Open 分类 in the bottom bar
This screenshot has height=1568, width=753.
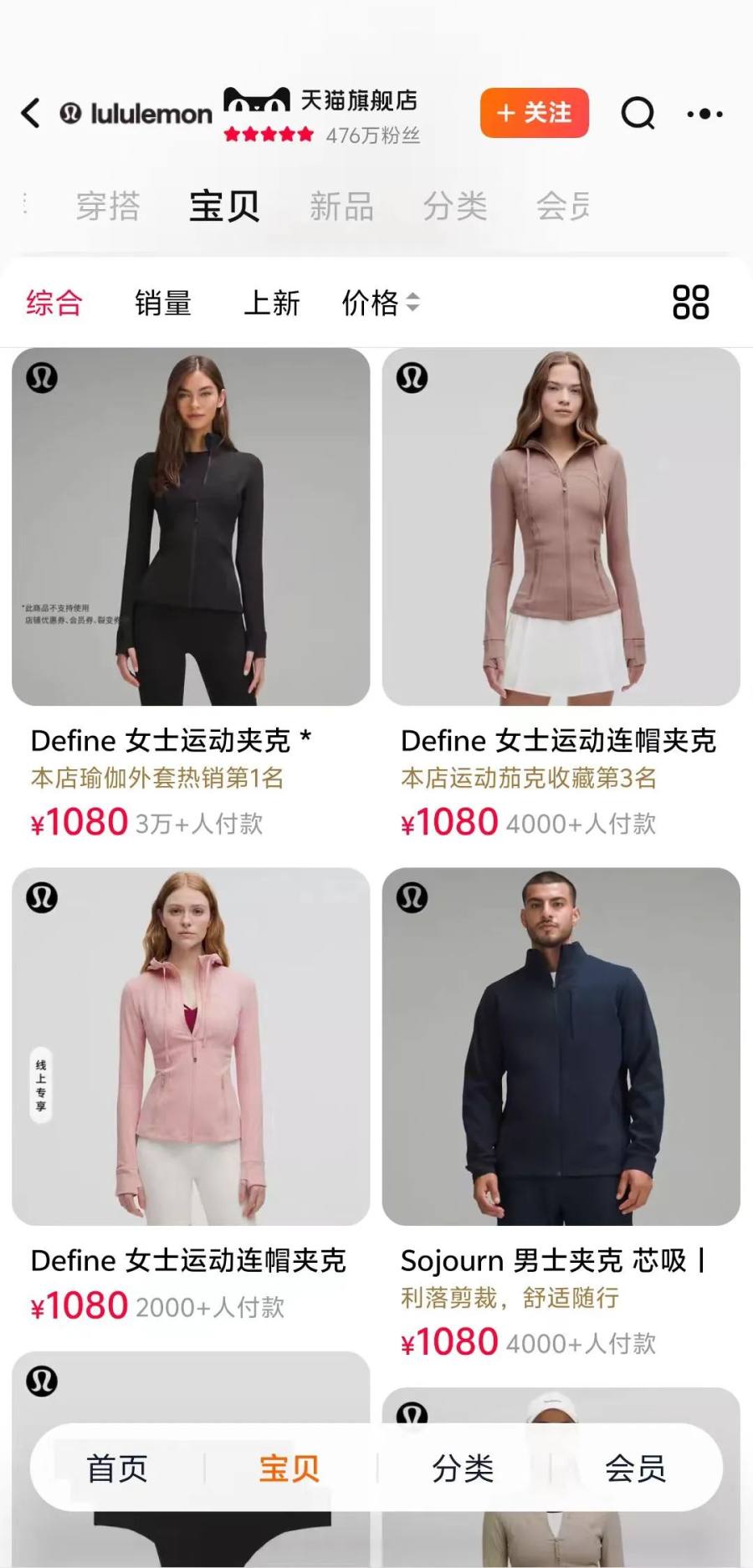(463, 1468)
